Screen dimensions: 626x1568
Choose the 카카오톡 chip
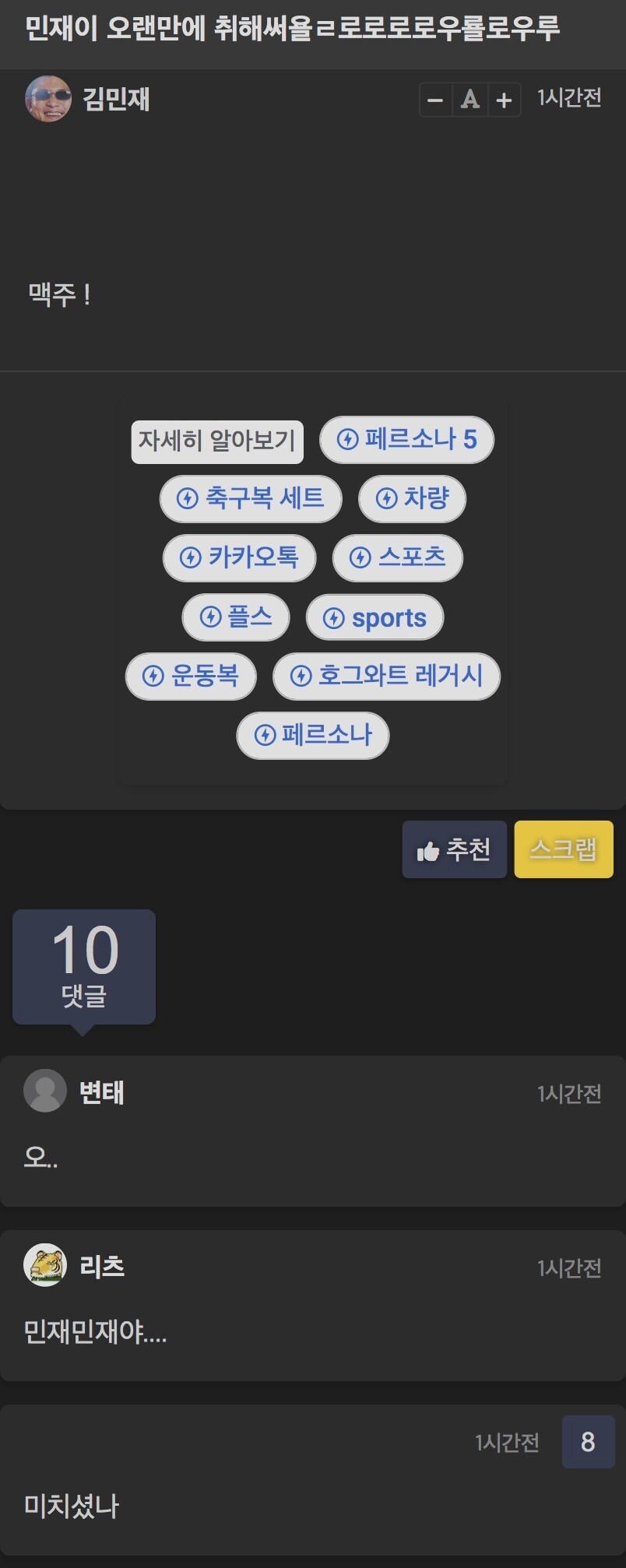point(239,557)
